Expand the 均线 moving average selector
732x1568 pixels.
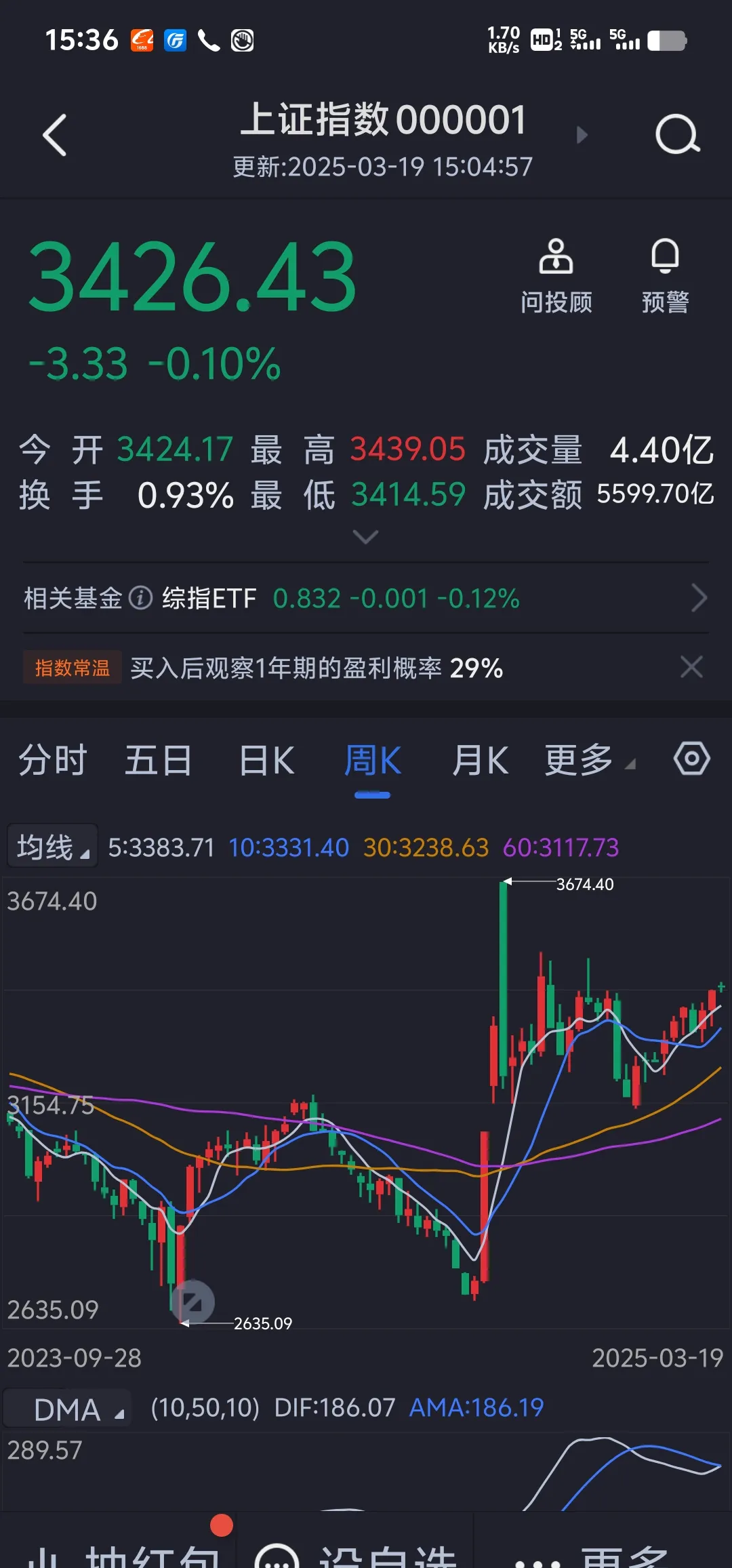(52, 845)
